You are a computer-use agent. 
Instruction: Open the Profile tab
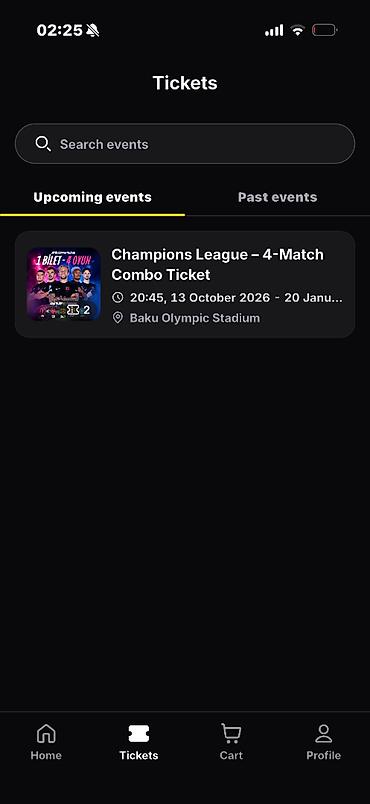323,742
